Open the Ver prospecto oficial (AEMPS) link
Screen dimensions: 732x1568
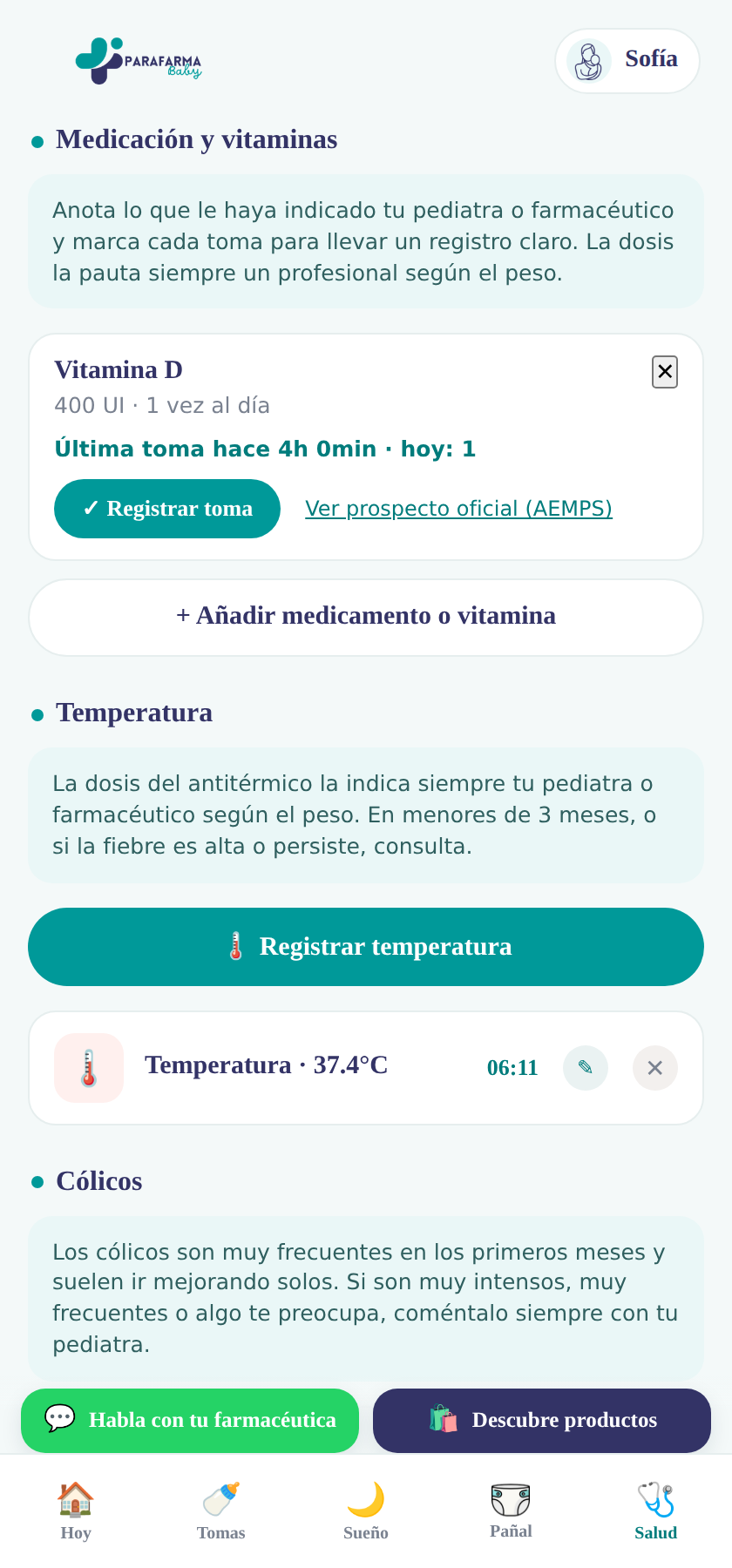(458, 509)
